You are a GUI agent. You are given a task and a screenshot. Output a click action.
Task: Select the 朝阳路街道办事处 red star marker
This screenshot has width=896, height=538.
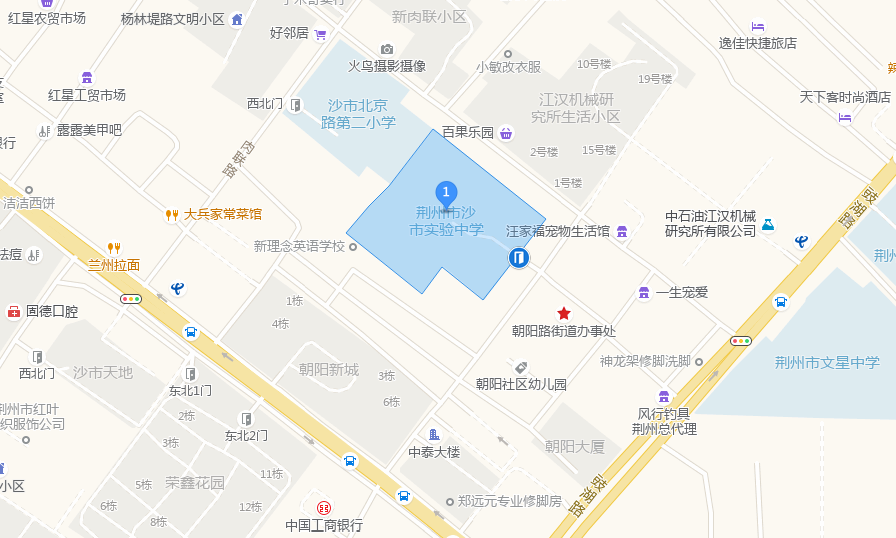click(x=564, y=313)
